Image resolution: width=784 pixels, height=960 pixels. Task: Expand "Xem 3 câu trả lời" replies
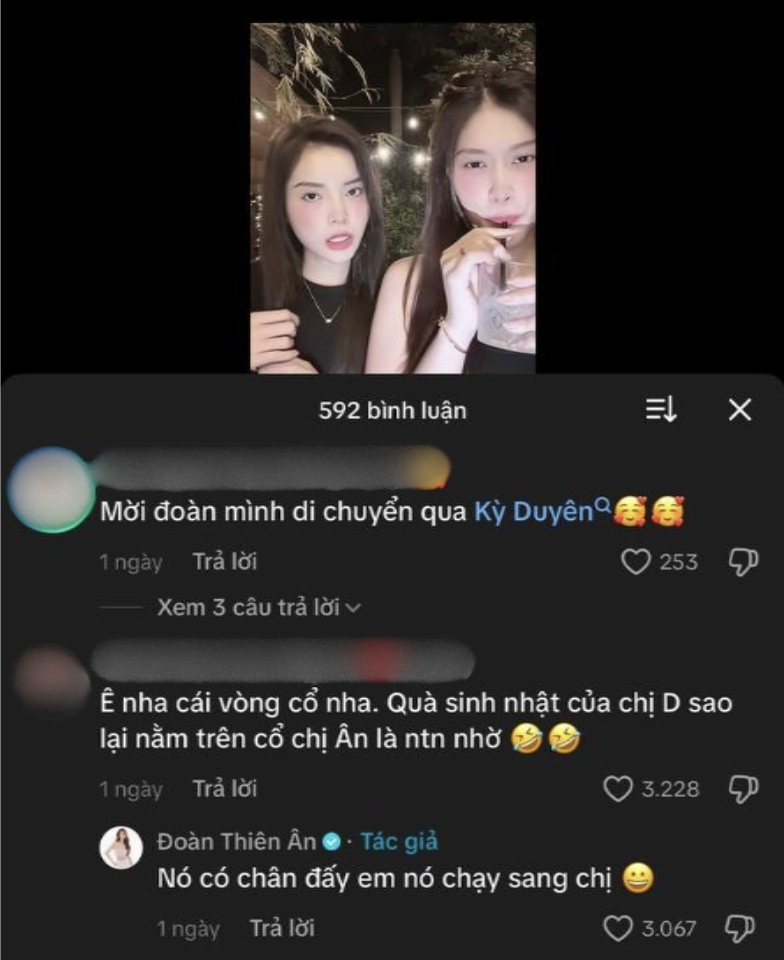click(x=251, y=605)
